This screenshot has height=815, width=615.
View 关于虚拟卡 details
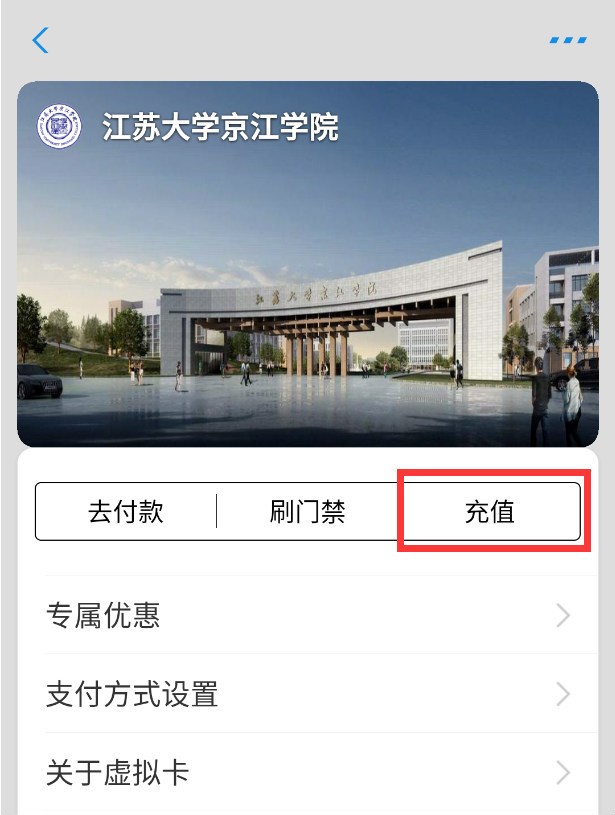click(x=308, y=772)
